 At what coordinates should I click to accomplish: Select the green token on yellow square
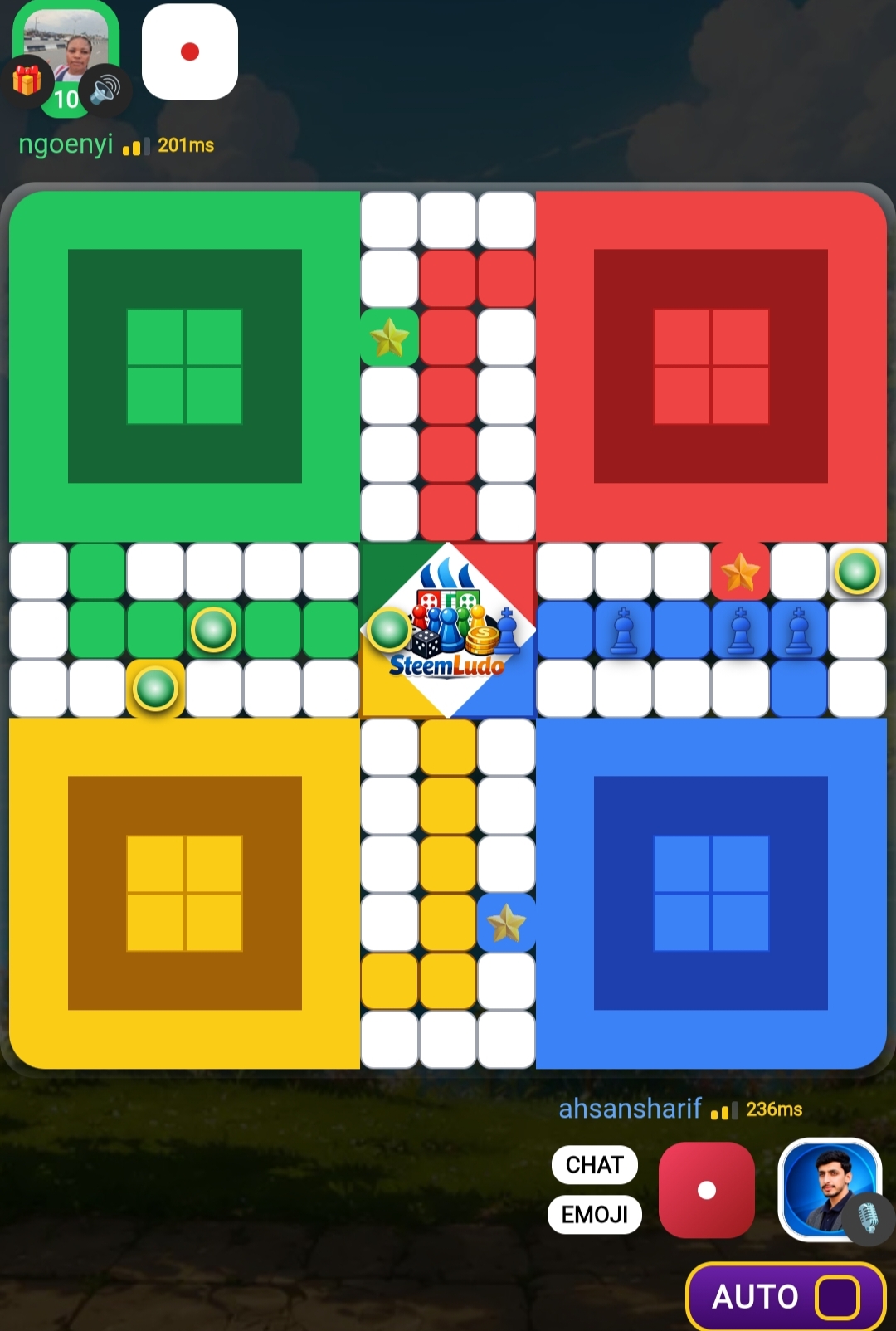pyautogui.click(x=155, y=689)
